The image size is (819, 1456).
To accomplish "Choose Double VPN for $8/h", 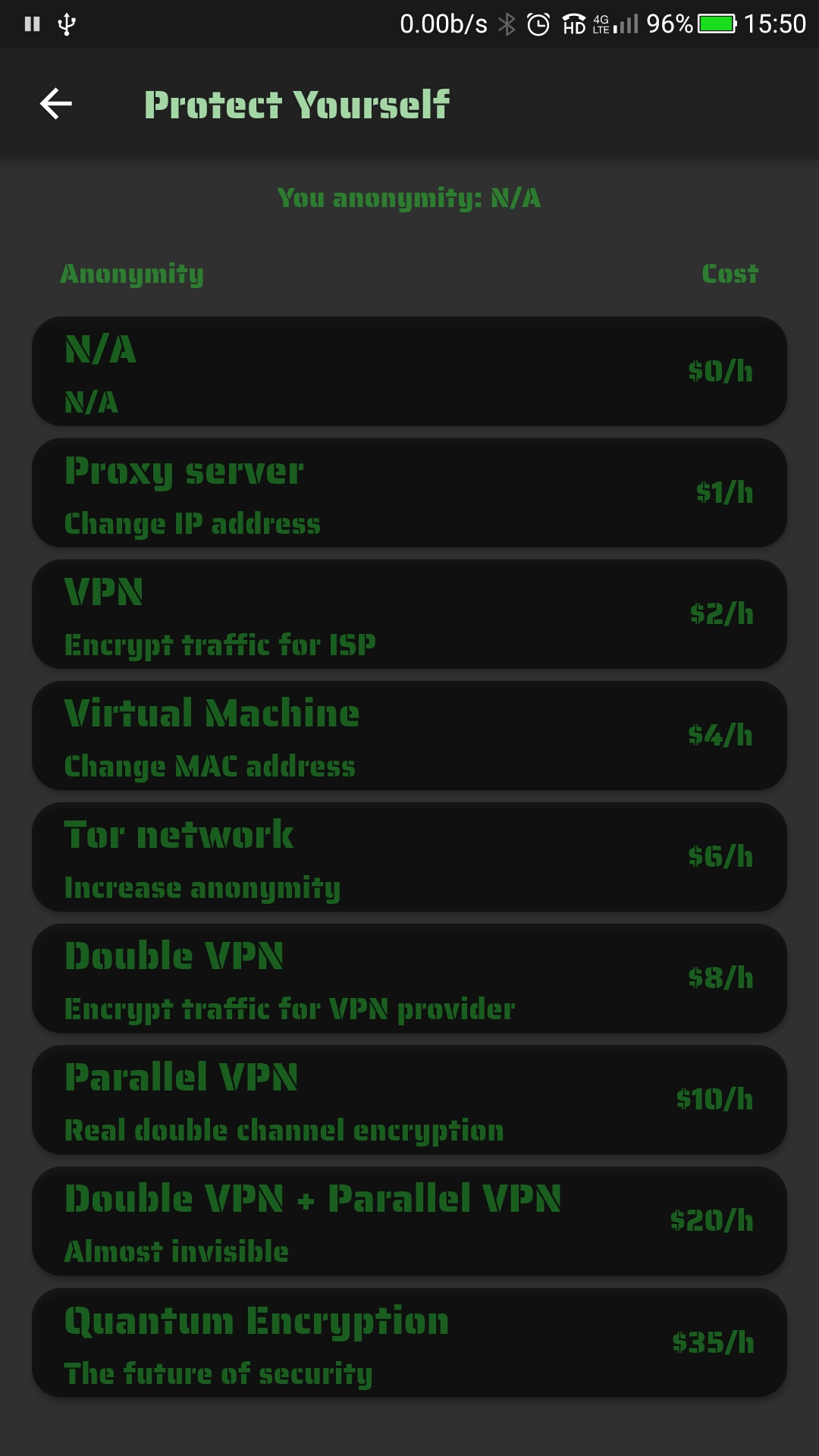I will click(409, 978).
